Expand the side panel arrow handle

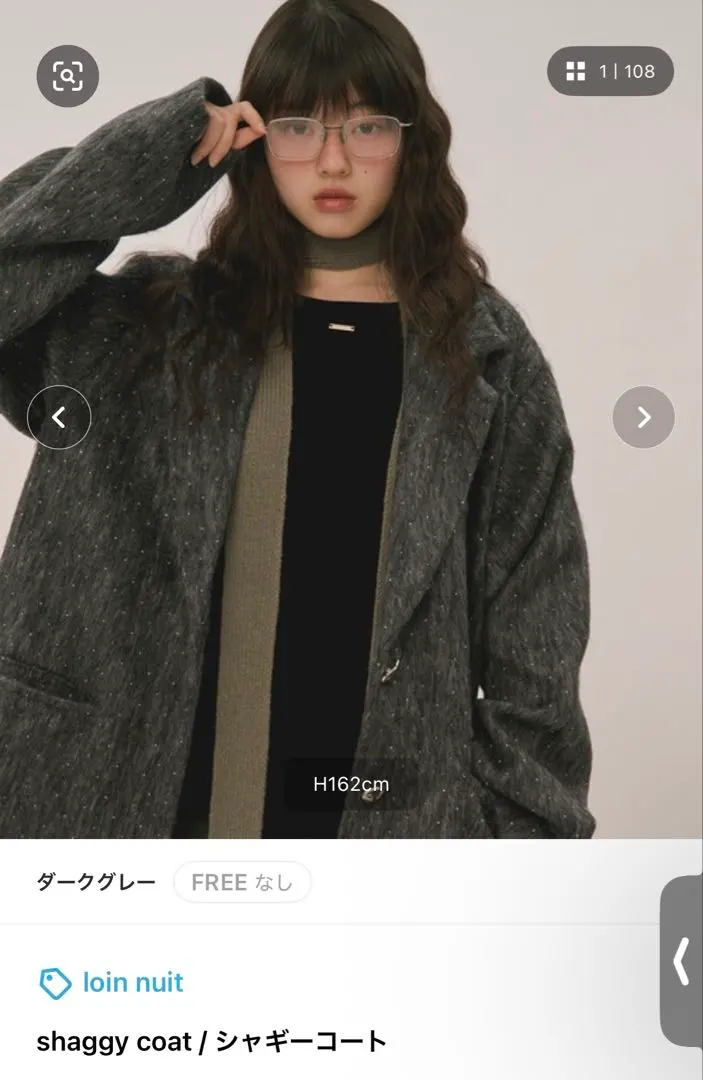(x=682, y=961)
